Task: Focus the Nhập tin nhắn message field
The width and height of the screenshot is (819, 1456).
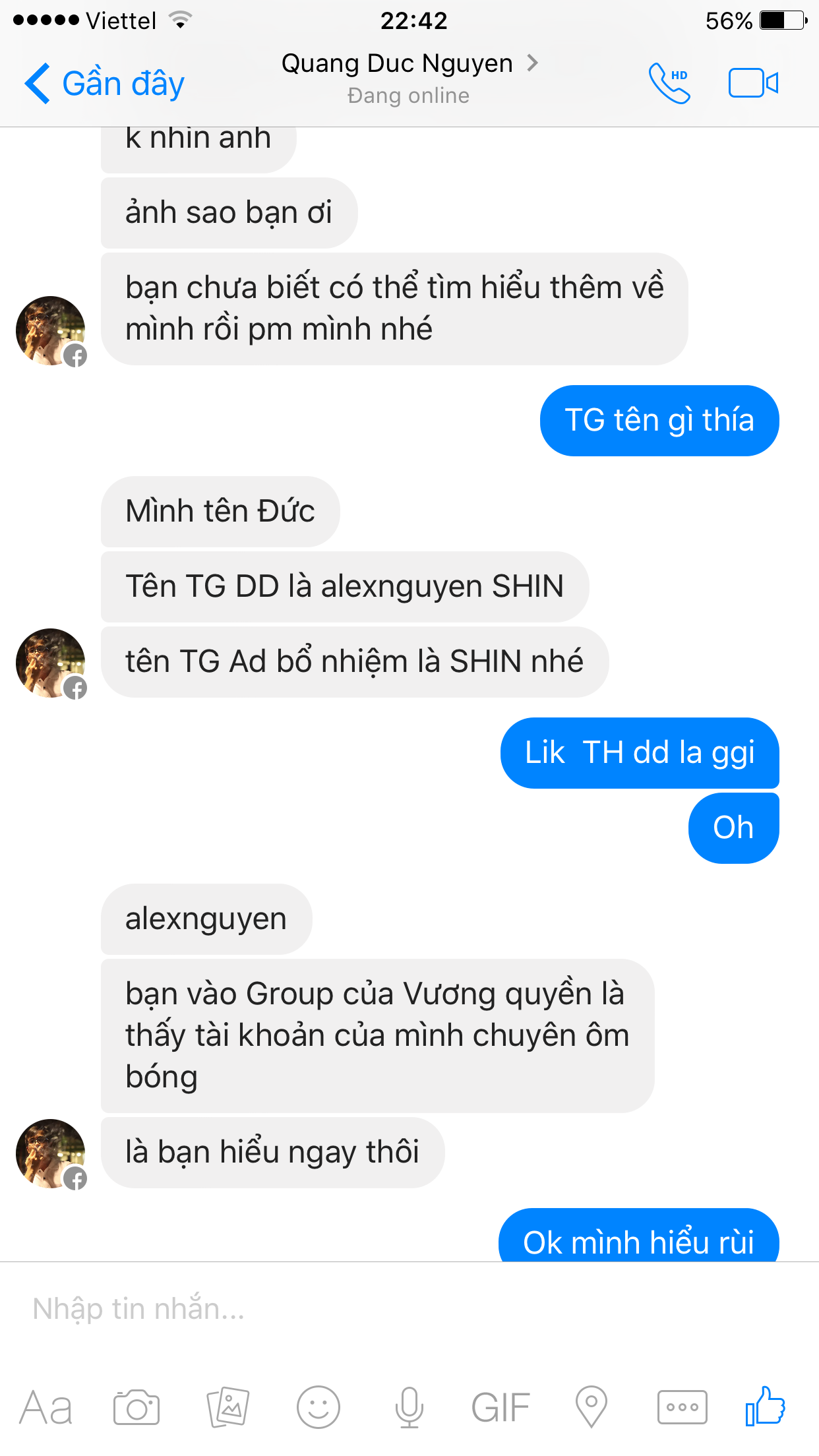Action: coord(396,1308)
